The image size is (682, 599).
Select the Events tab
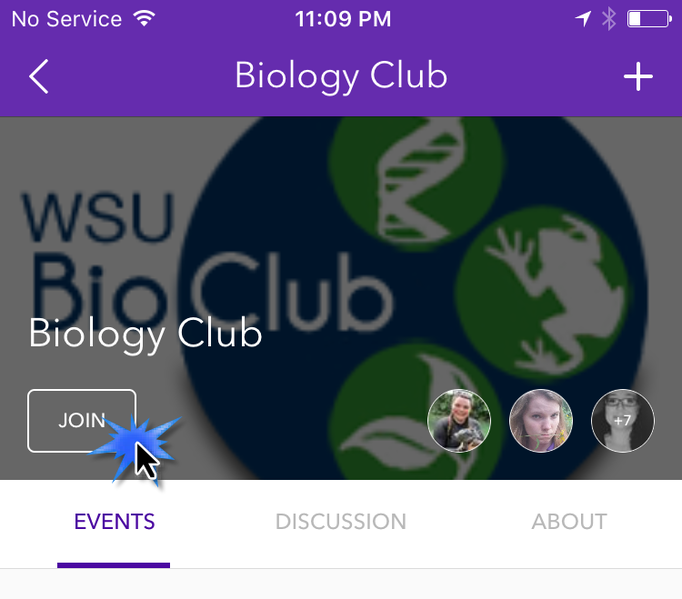[114, 522]
